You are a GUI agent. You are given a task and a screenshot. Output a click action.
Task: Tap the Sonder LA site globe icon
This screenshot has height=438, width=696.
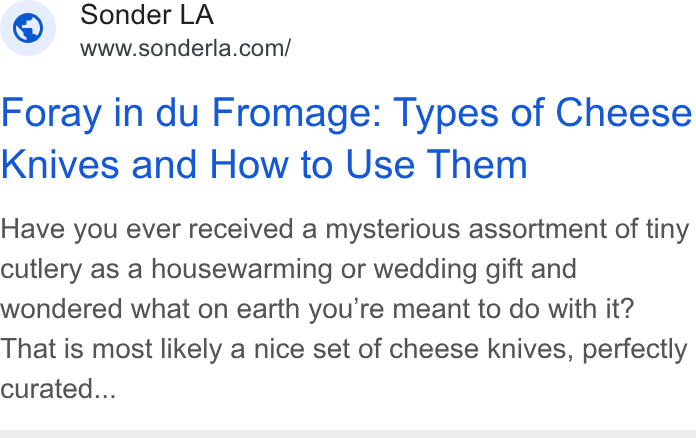point(28,28)
